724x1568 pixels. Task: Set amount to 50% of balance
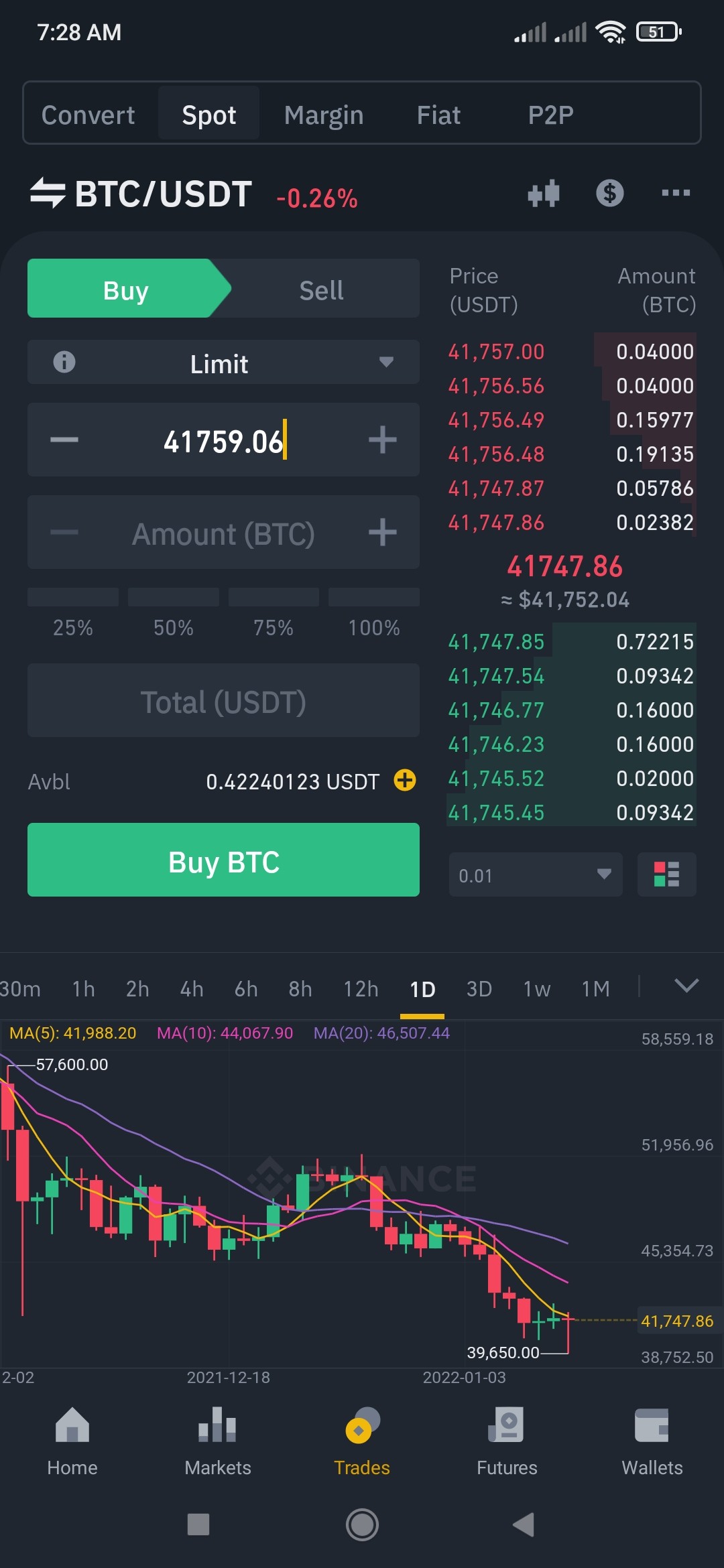pos(173,613)
